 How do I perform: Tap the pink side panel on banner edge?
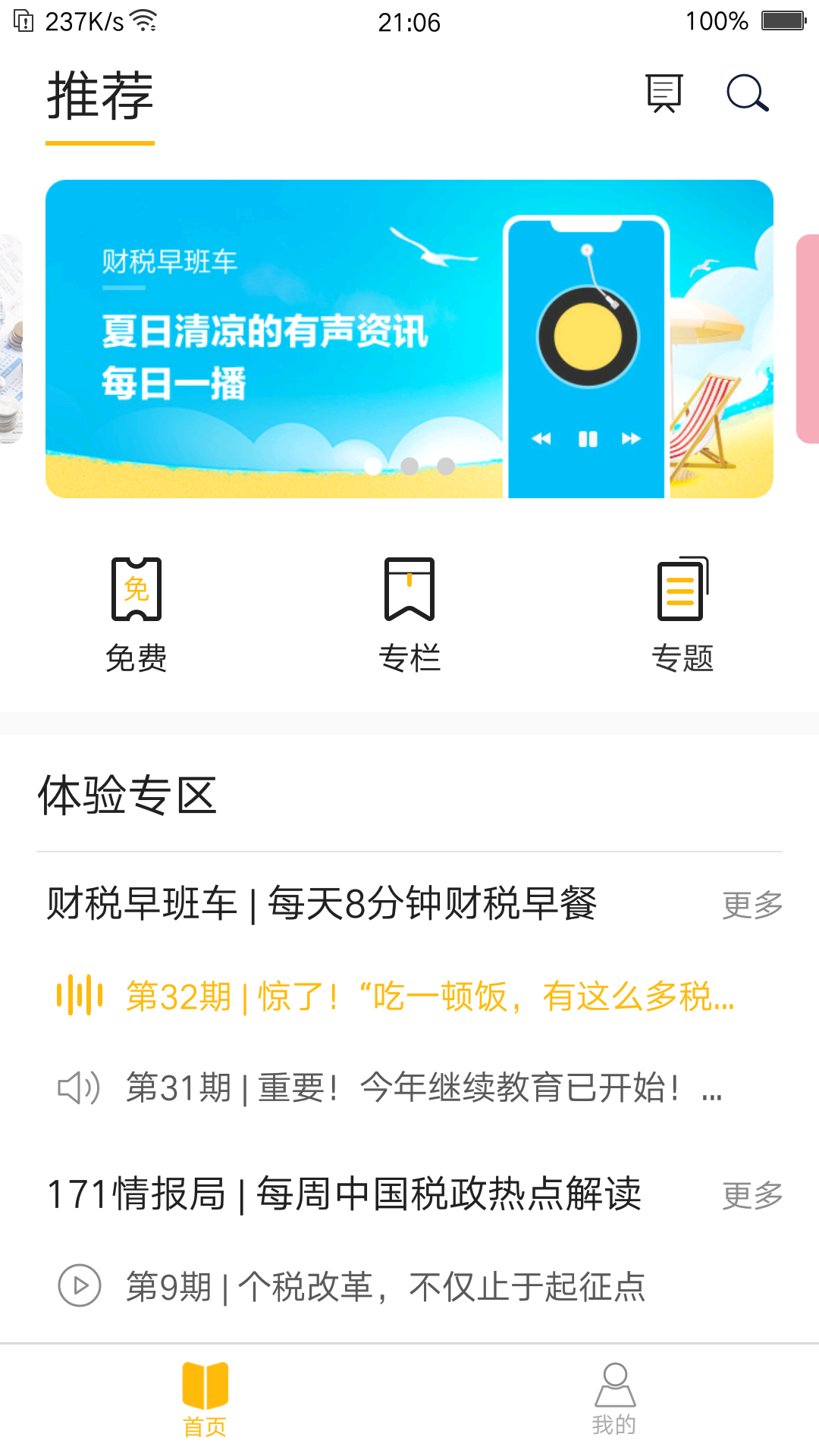point(810,339)
